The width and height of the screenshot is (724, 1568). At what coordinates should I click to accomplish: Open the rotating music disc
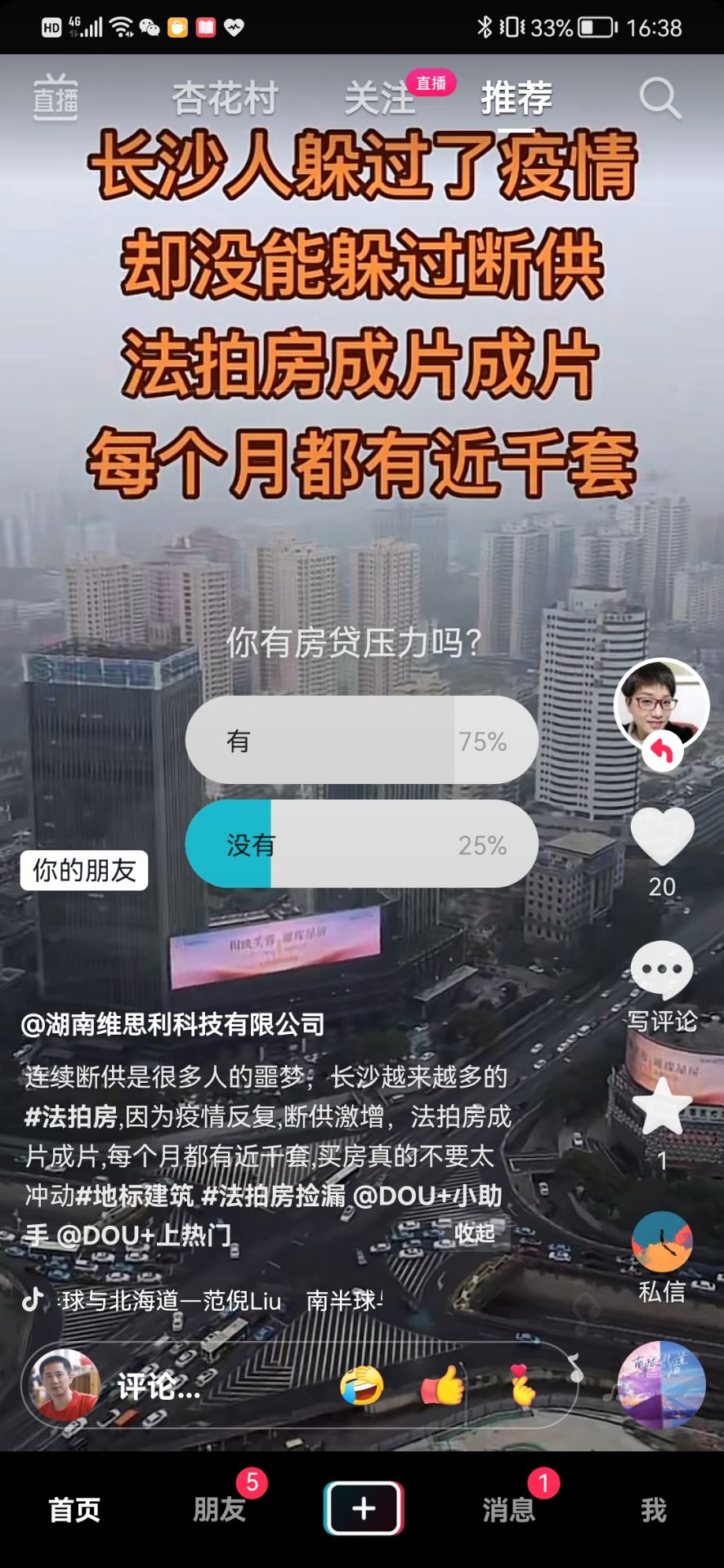tap(661, 1384)
